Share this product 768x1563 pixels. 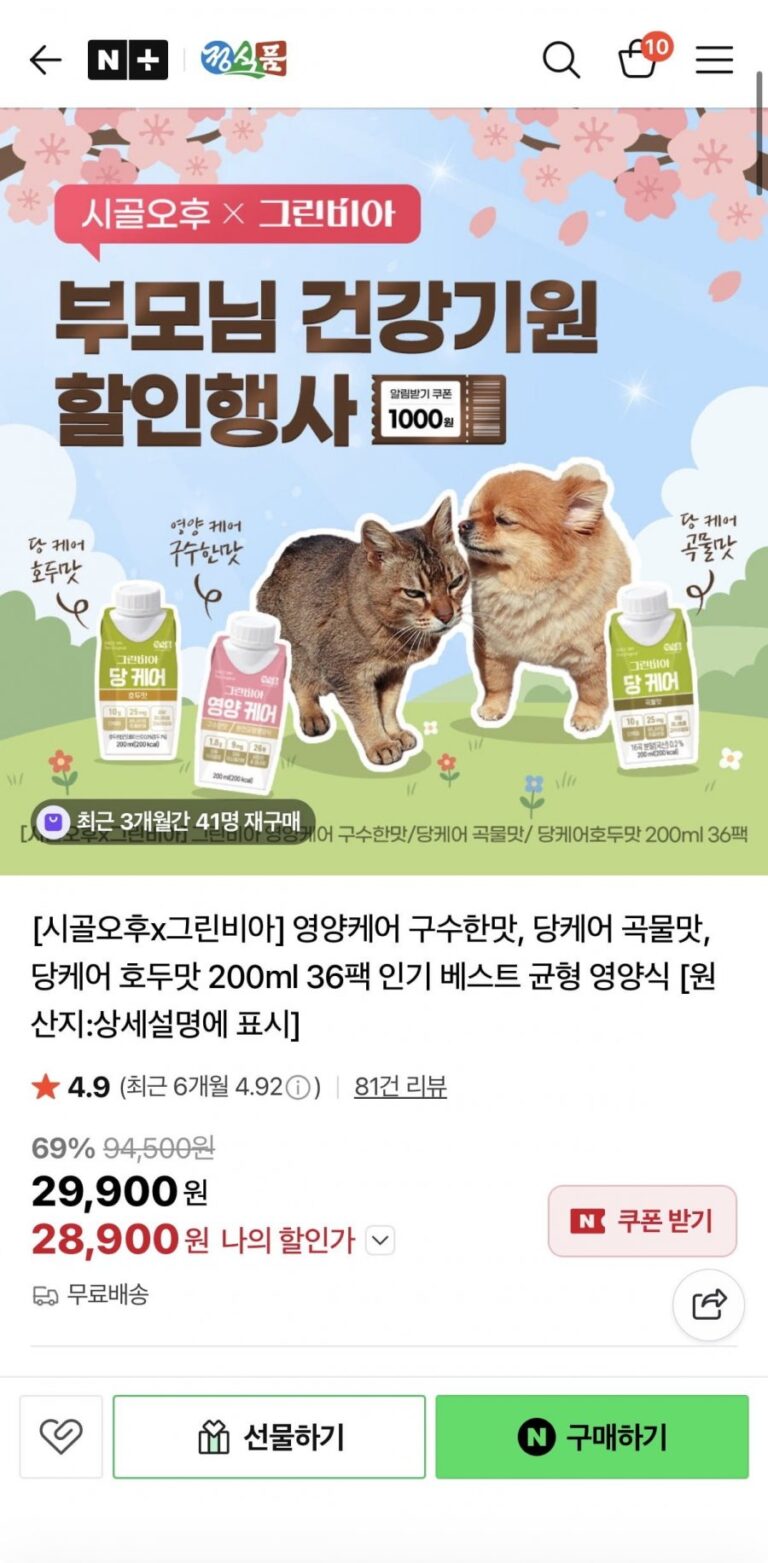point(708,1304)
